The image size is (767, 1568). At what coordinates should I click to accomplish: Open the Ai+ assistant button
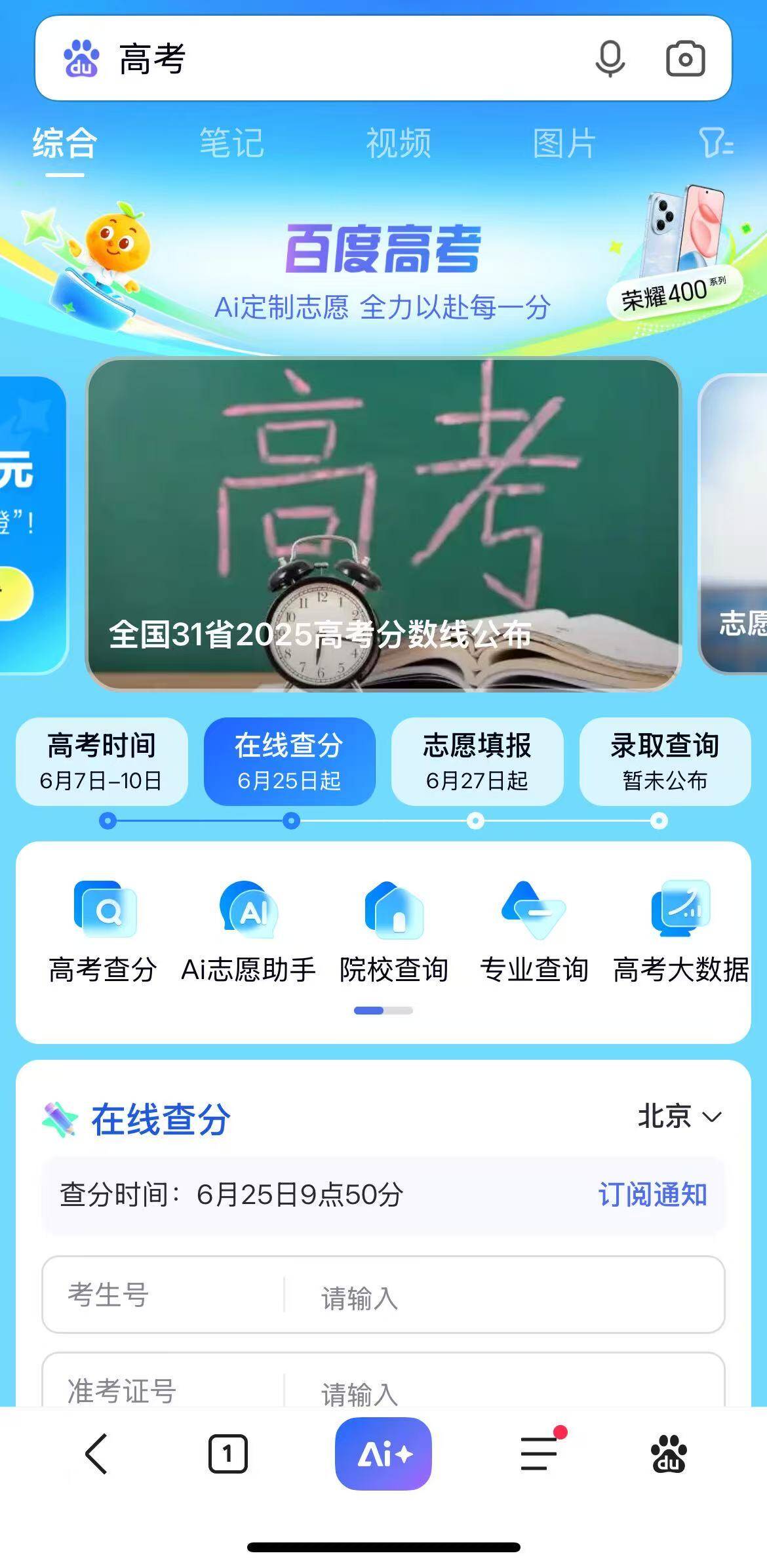[383, 1454]
